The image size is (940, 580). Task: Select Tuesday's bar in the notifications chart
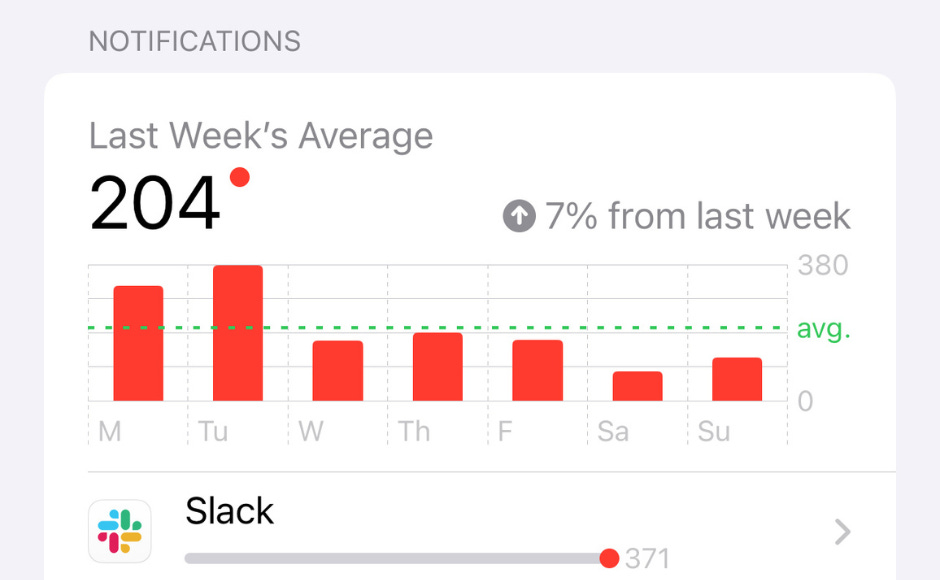pyautogui.click(x=238, y=333)
